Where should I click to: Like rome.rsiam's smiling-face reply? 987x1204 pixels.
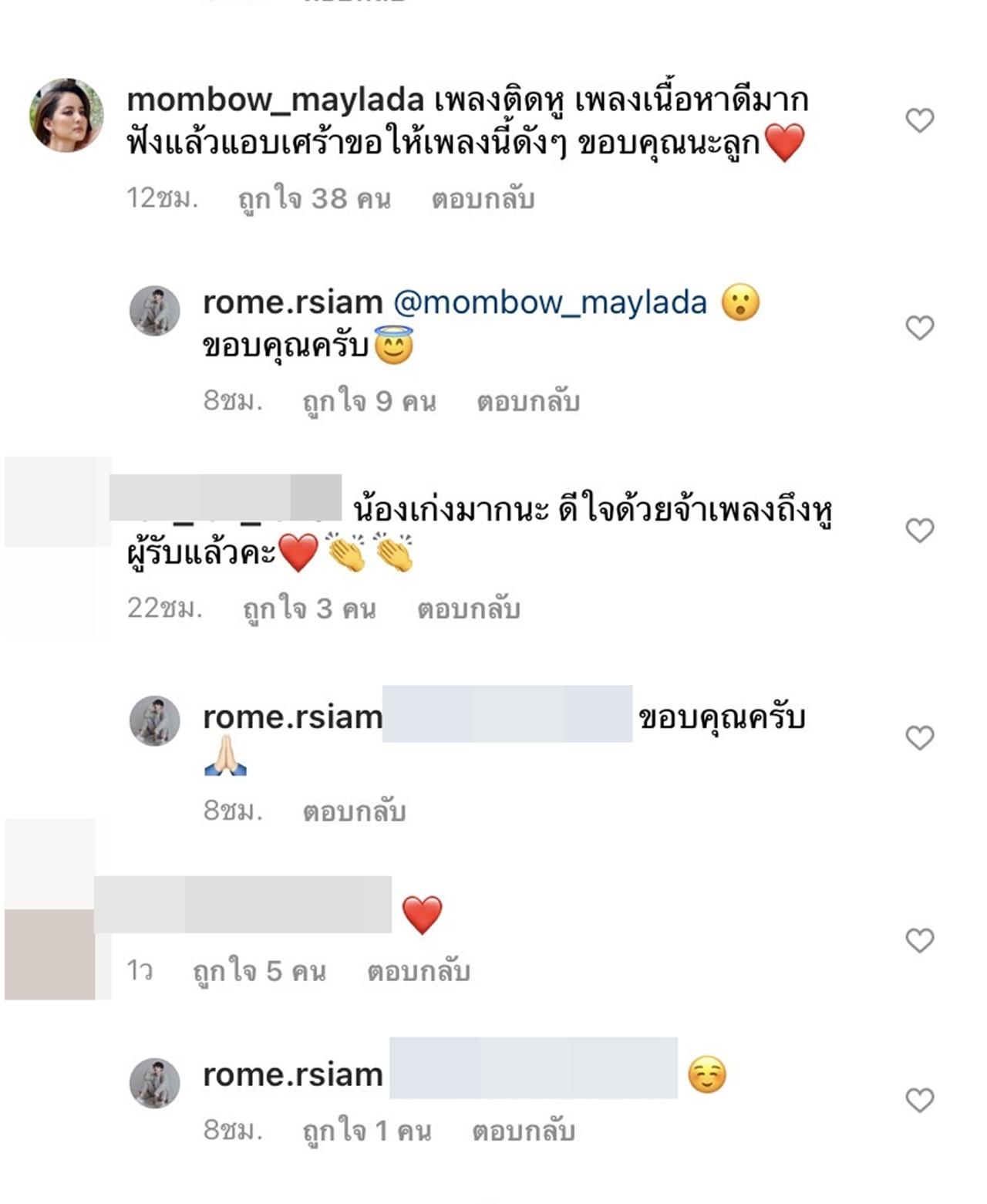[919, 1100]
